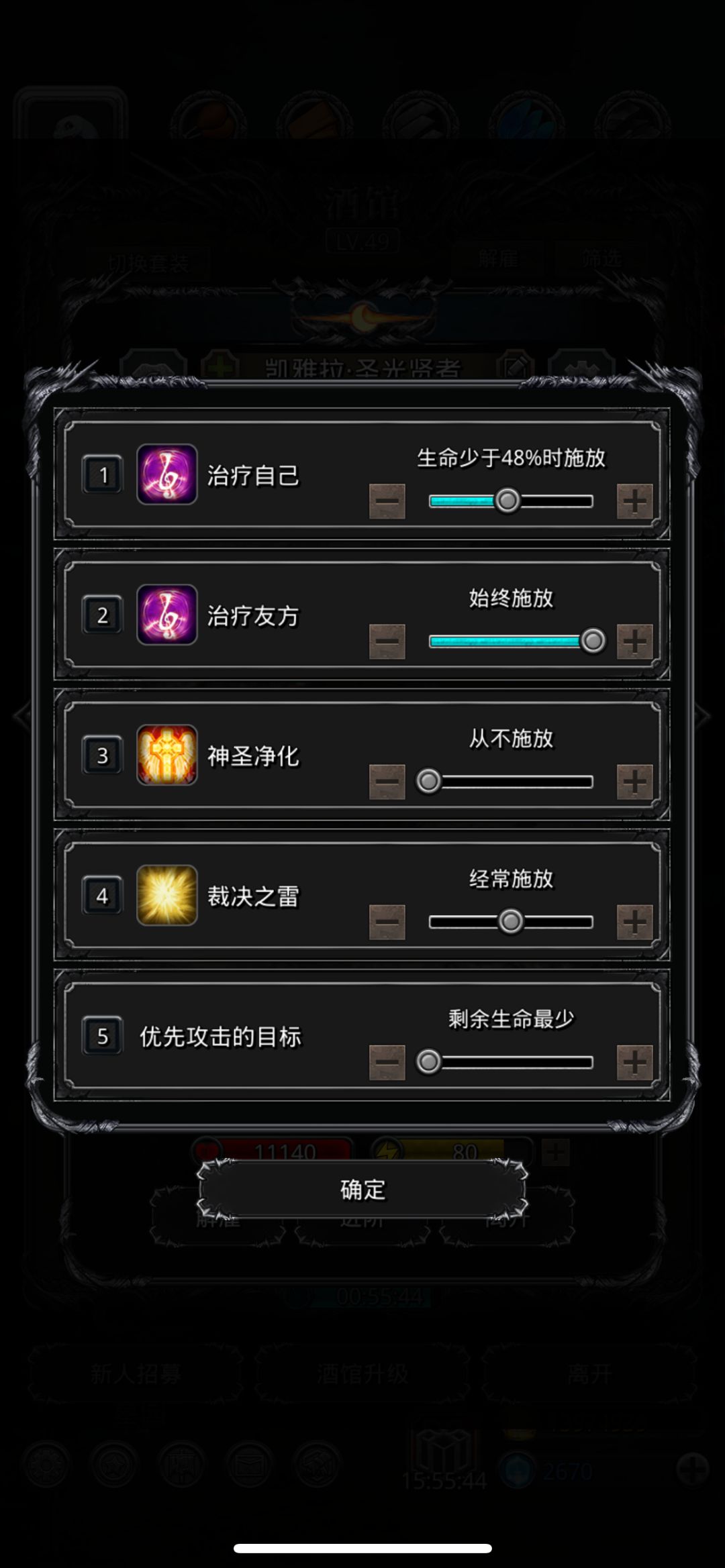The width and height of the screenshot is (725, 1568).
Task: Click the 优先攻击的目标 slider handle
Action: (428, 1062)
